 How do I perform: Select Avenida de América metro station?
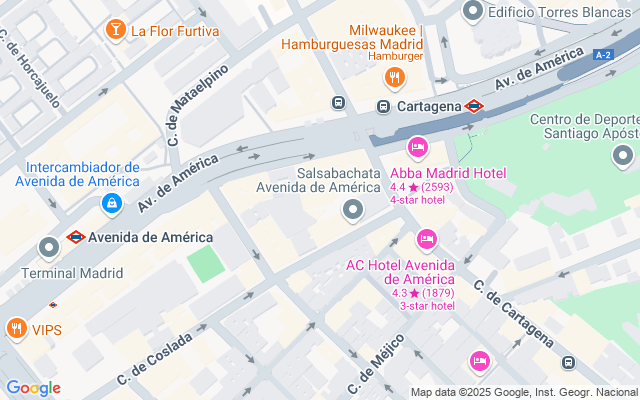point(75,237)
